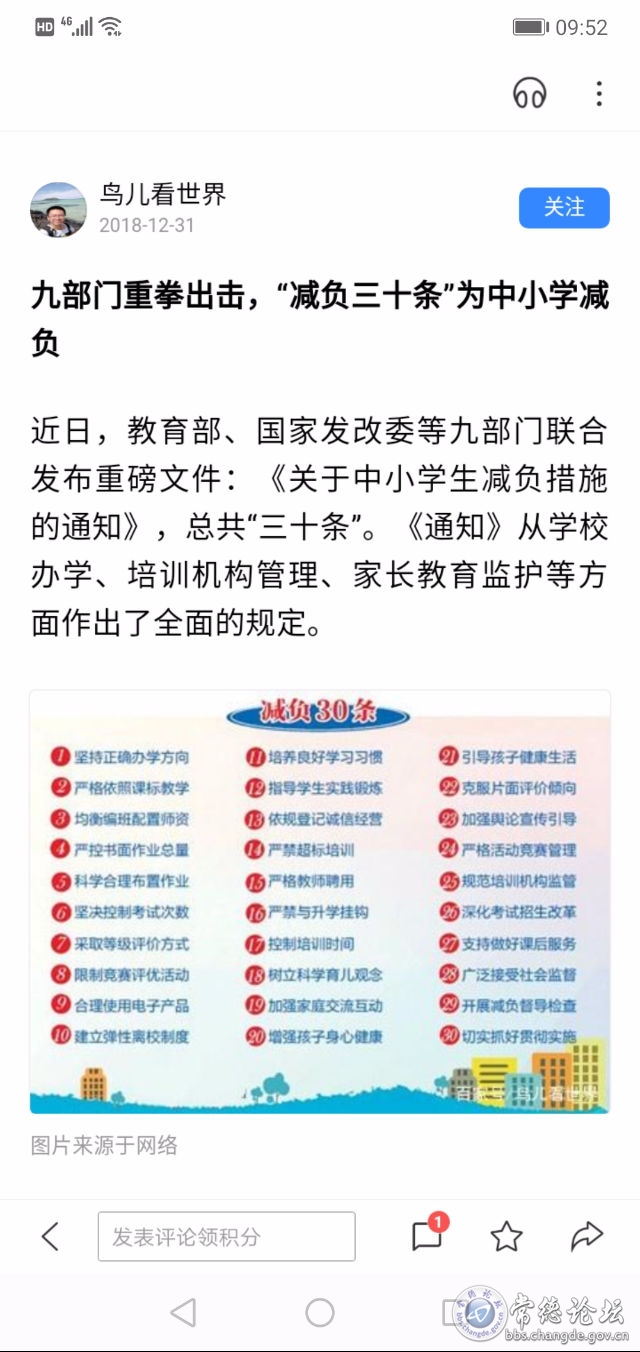Tap the 发表评论领积分 comment field
This screenshot has width=640, height=1352.
[226, 1236]
